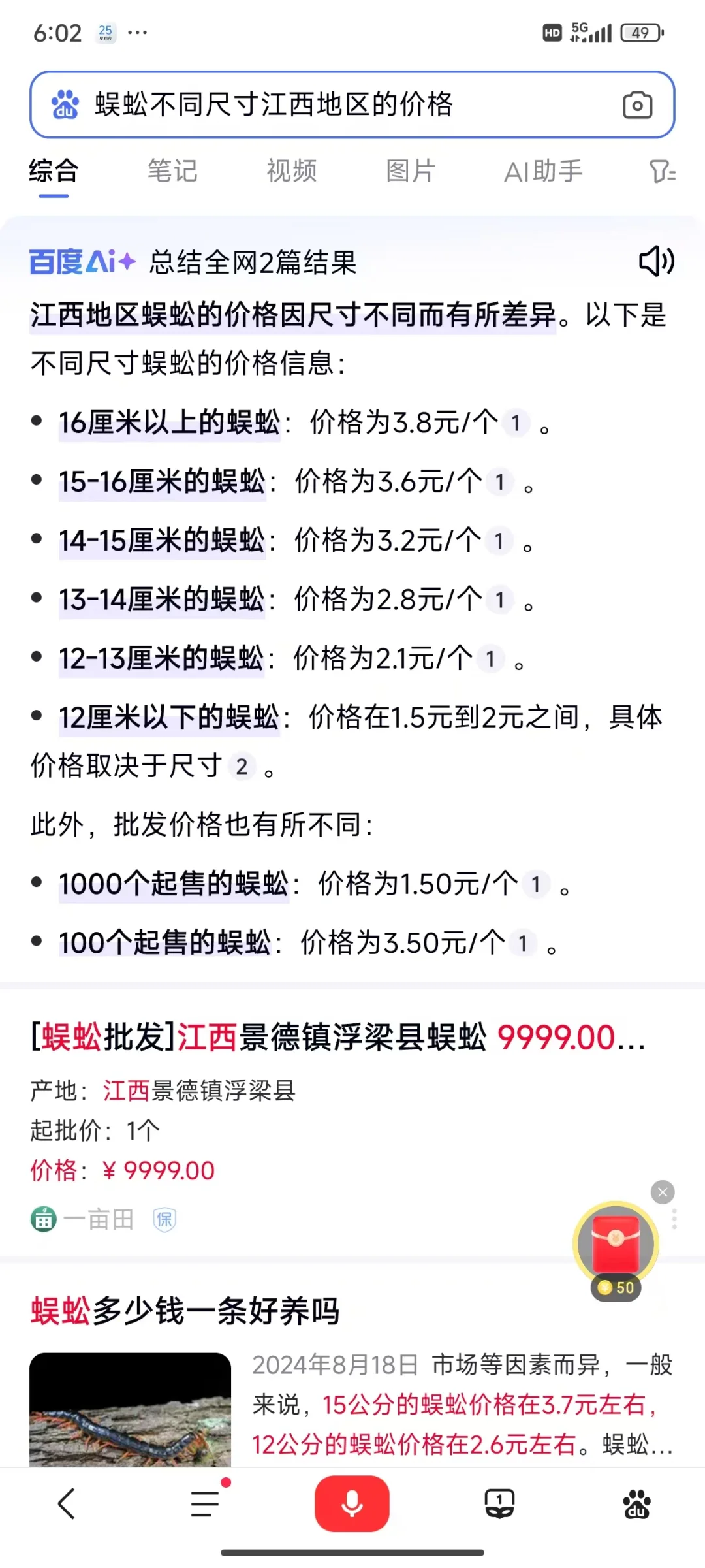Open the AI助手 tab
The image size is (705, 1568).
(543, 172)
